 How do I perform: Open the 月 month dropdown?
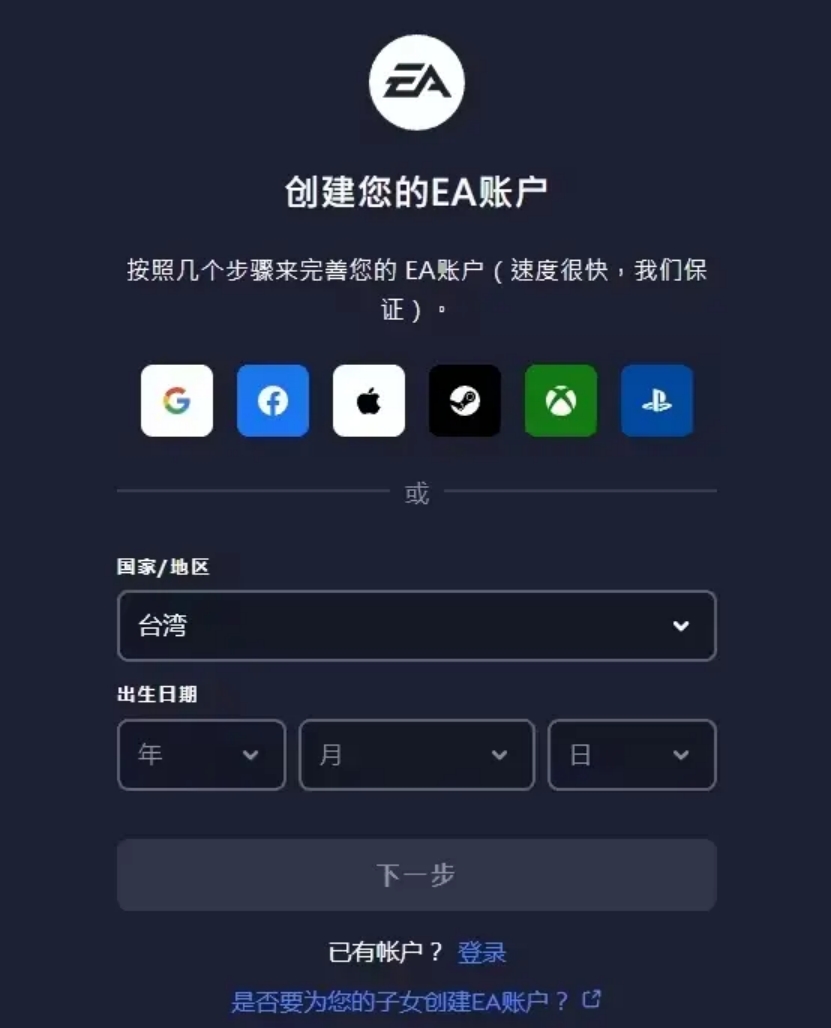tap(416, 755)
